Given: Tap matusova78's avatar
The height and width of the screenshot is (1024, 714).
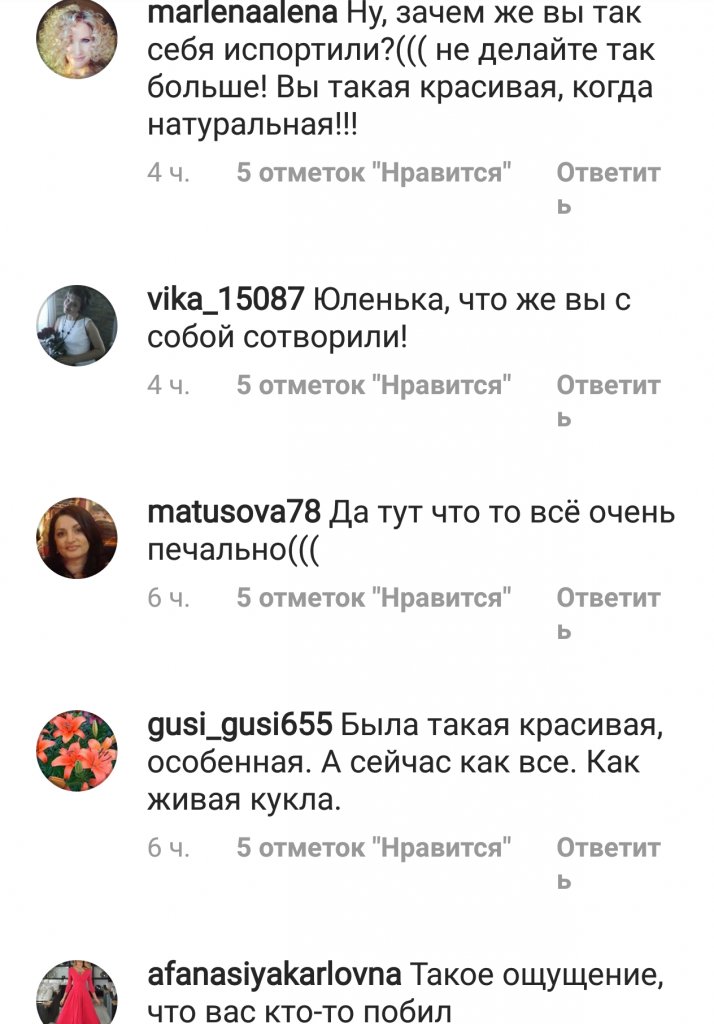Looking at the screenshot, I should [x=77, y=538].
